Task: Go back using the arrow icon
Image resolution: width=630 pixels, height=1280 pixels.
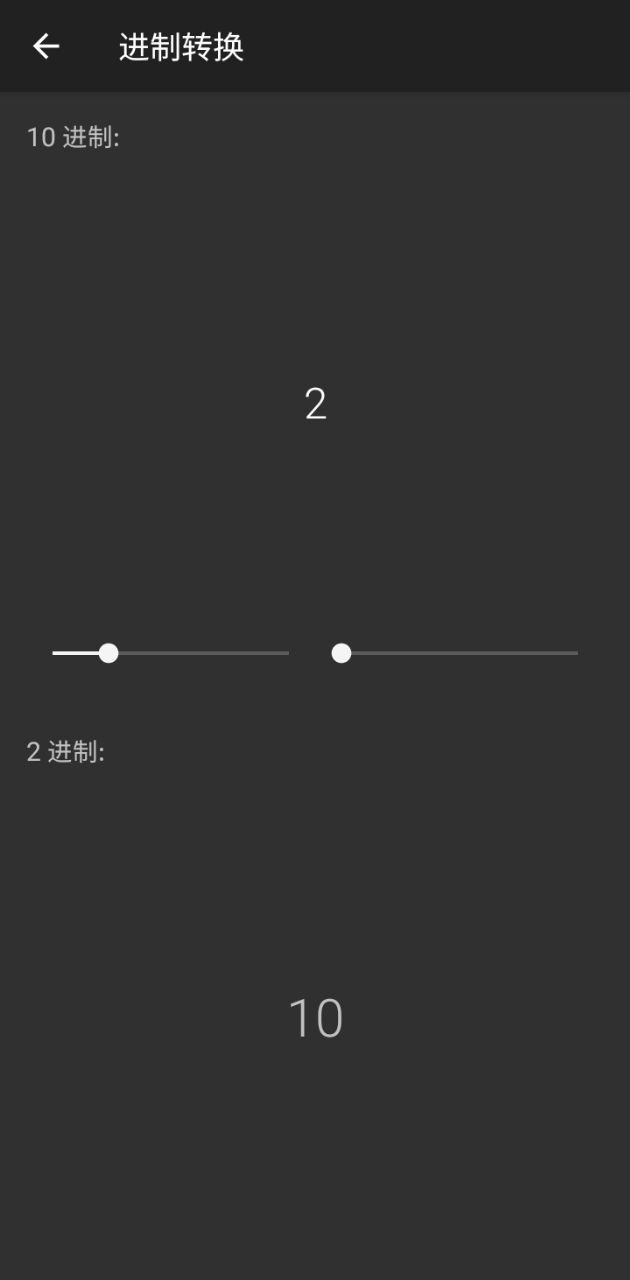Action: click(x=46, y=46)
